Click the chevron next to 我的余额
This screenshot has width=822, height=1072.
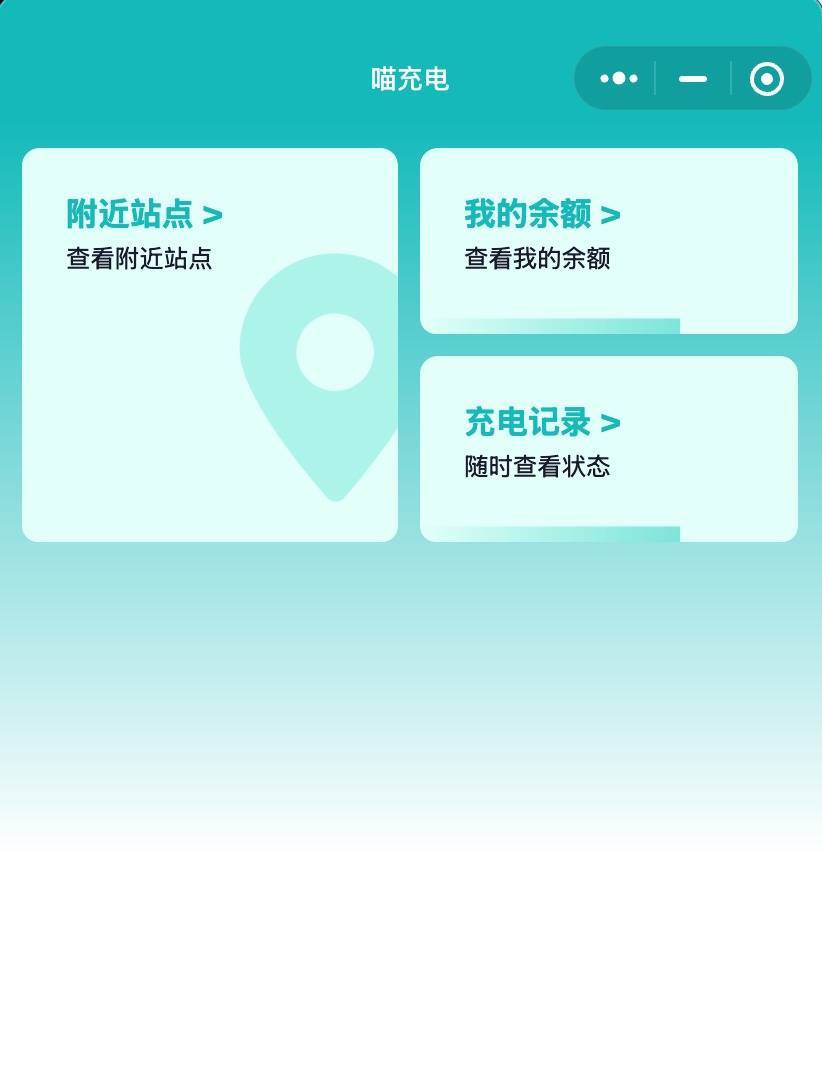[611, 214]
